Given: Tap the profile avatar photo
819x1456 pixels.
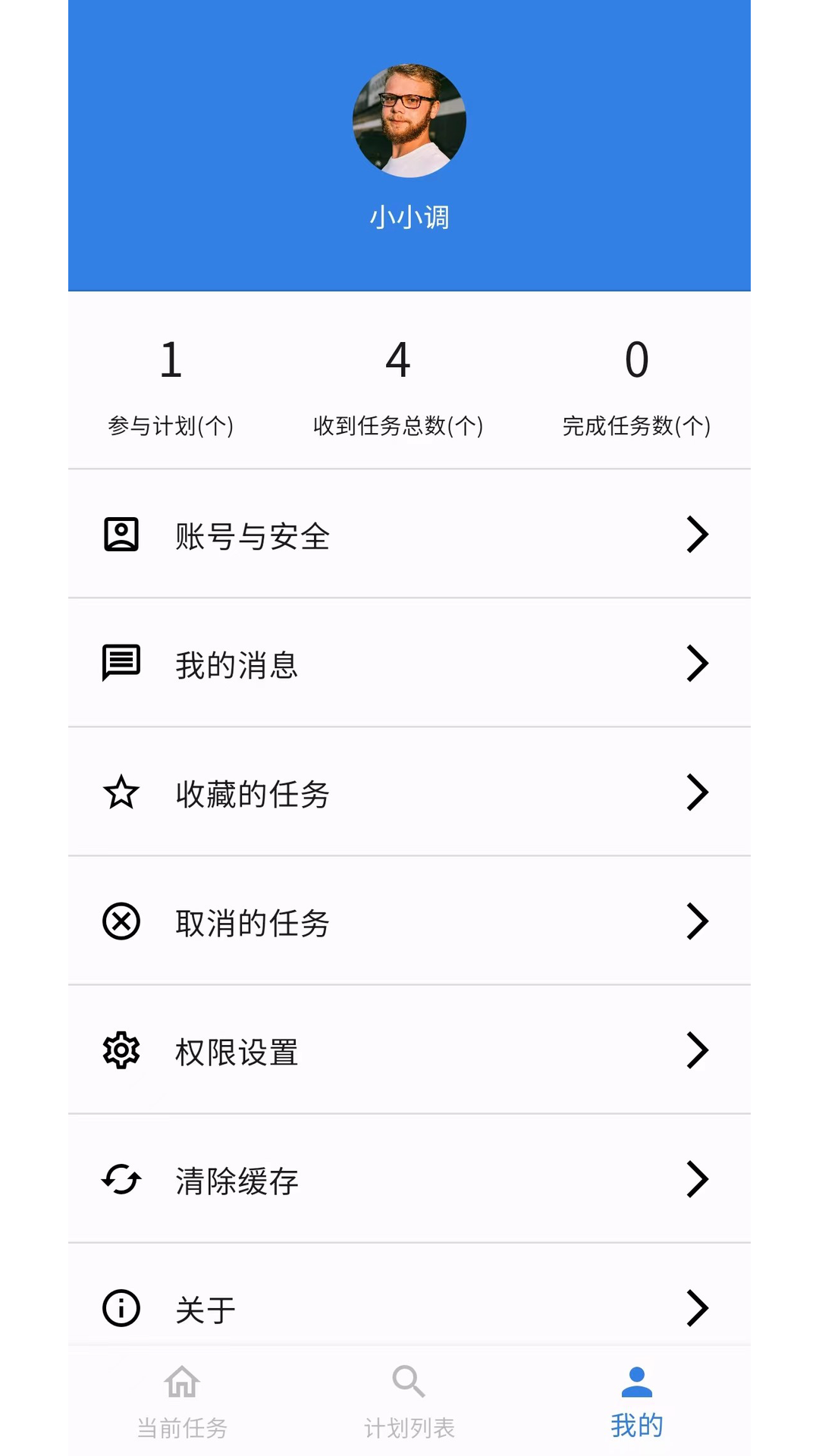Looking at the screenshot, I should (409, 121).
